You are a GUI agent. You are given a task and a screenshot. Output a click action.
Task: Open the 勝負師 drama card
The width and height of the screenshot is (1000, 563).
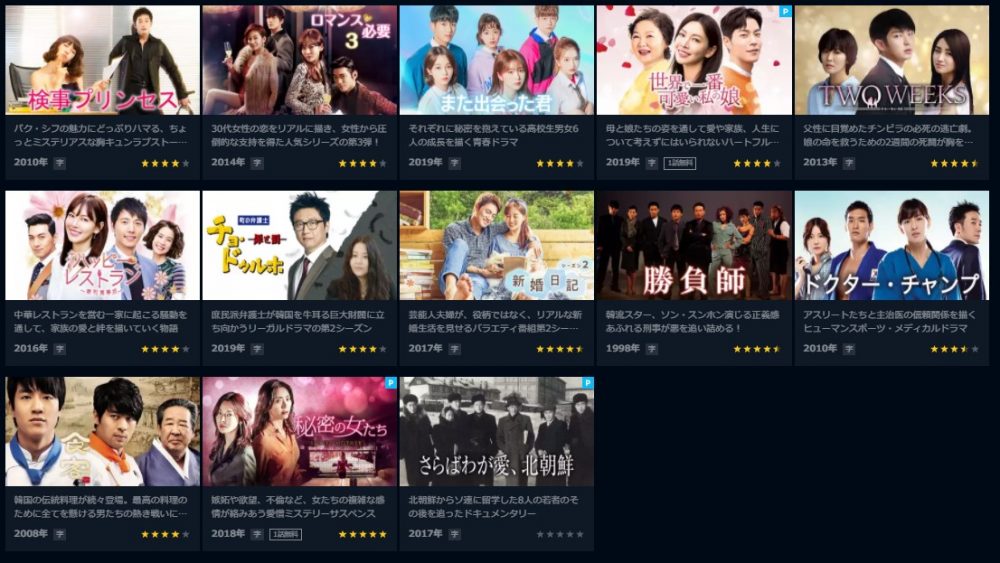click(694, 246)
